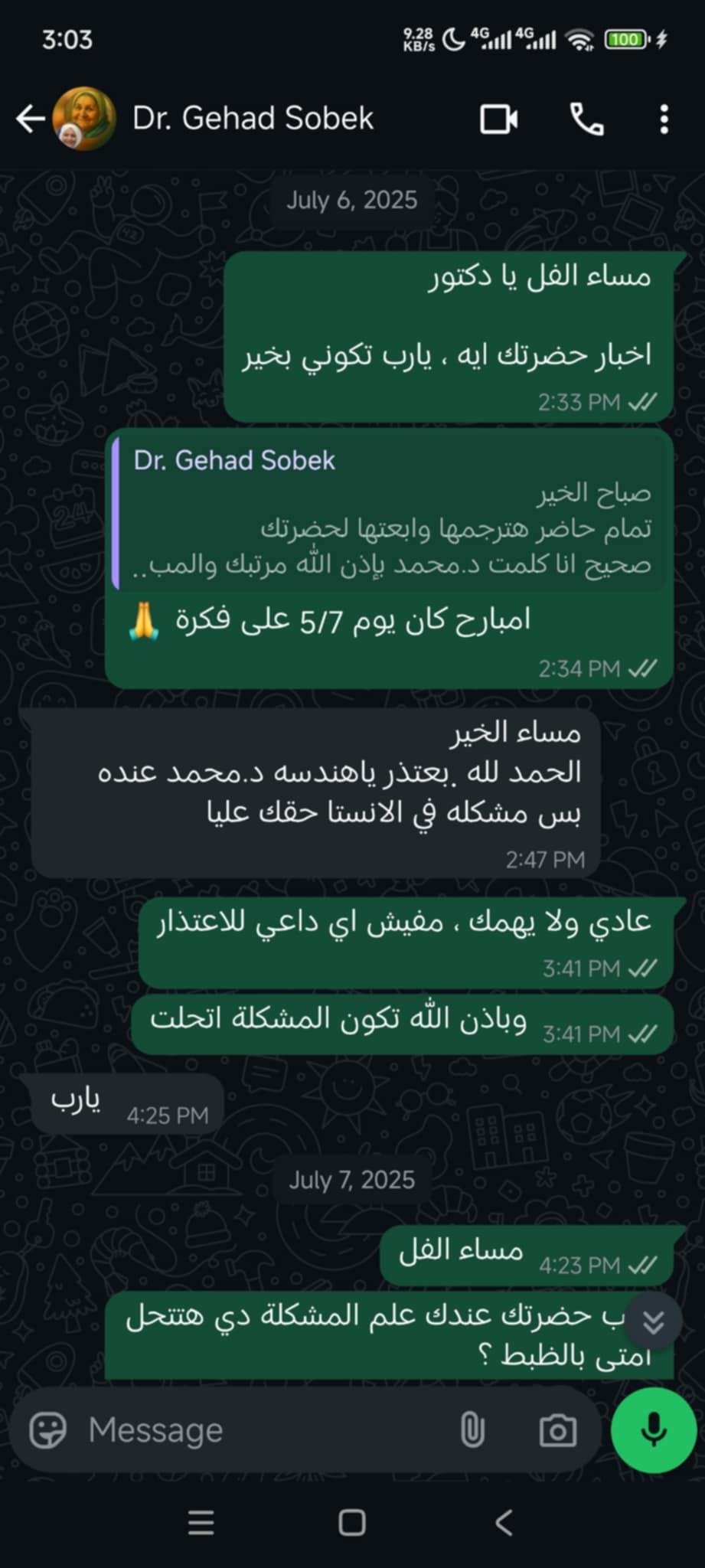The width and height of the screenshot is (705, 1568).
Task: Open the emoji and sticker picker
Action: pyautogui.click(x=48, y=1429)
